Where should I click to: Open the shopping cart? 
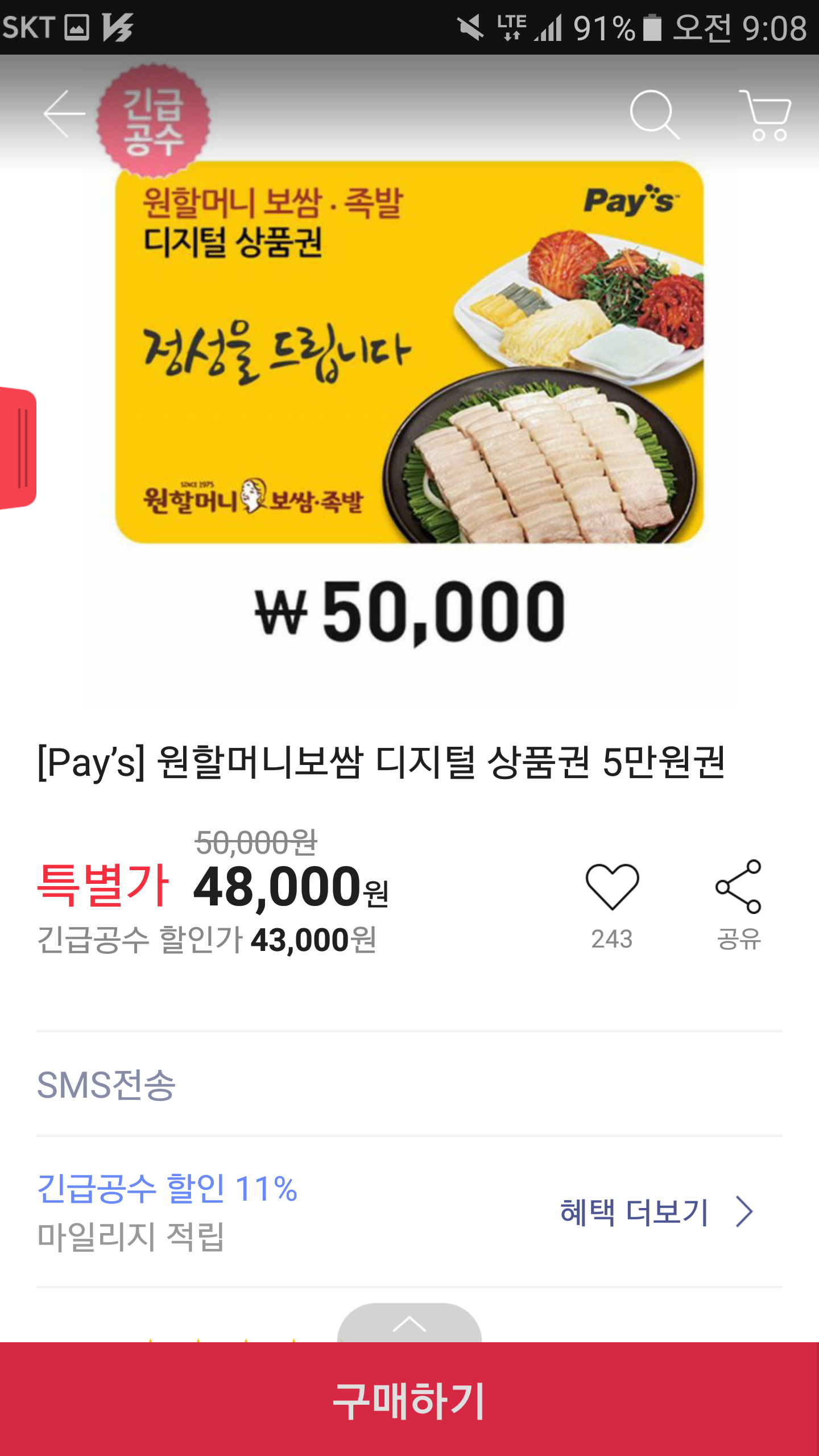[766, 115]
